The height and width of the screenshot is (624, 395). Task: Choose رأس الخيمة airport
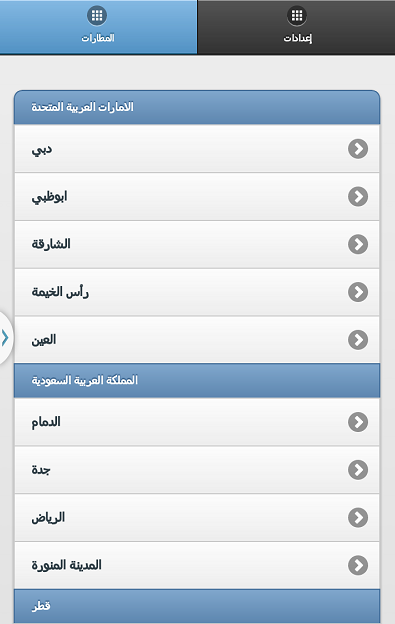197,292
